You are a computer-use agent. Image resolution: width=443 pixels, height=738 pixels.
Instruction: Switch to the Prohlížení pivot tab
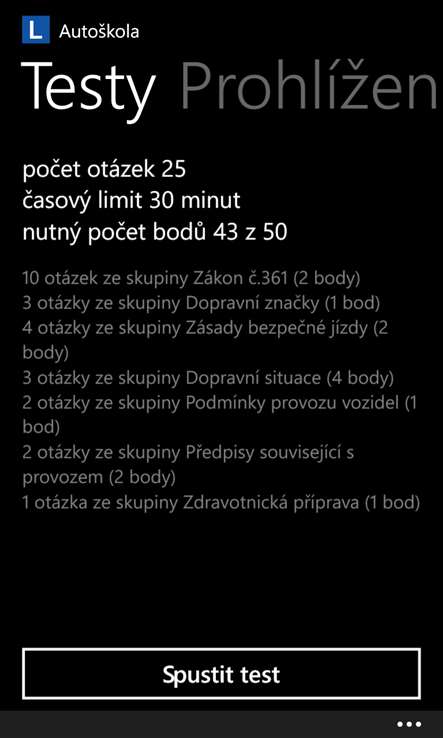[x=311, y=87]
